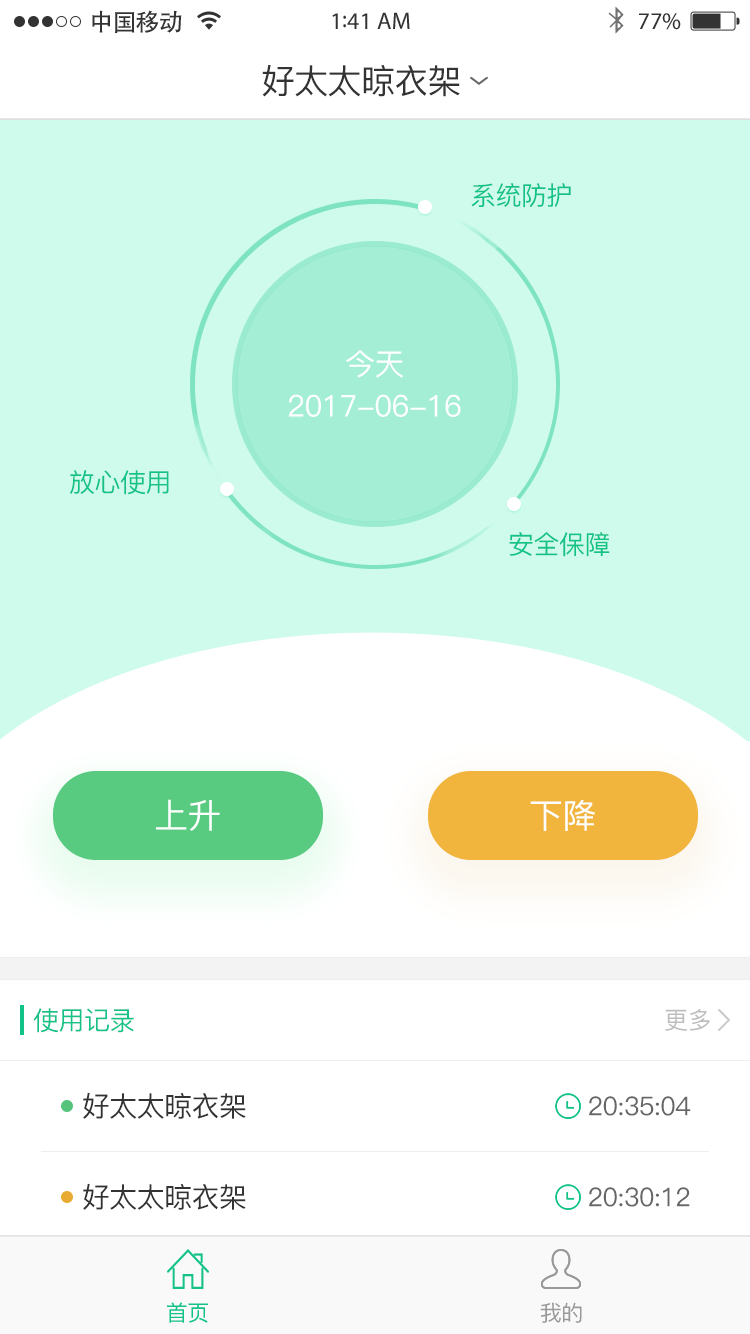Tap the orange dot before the second 好太太晾衣架 record

(x=66, y=1196)
